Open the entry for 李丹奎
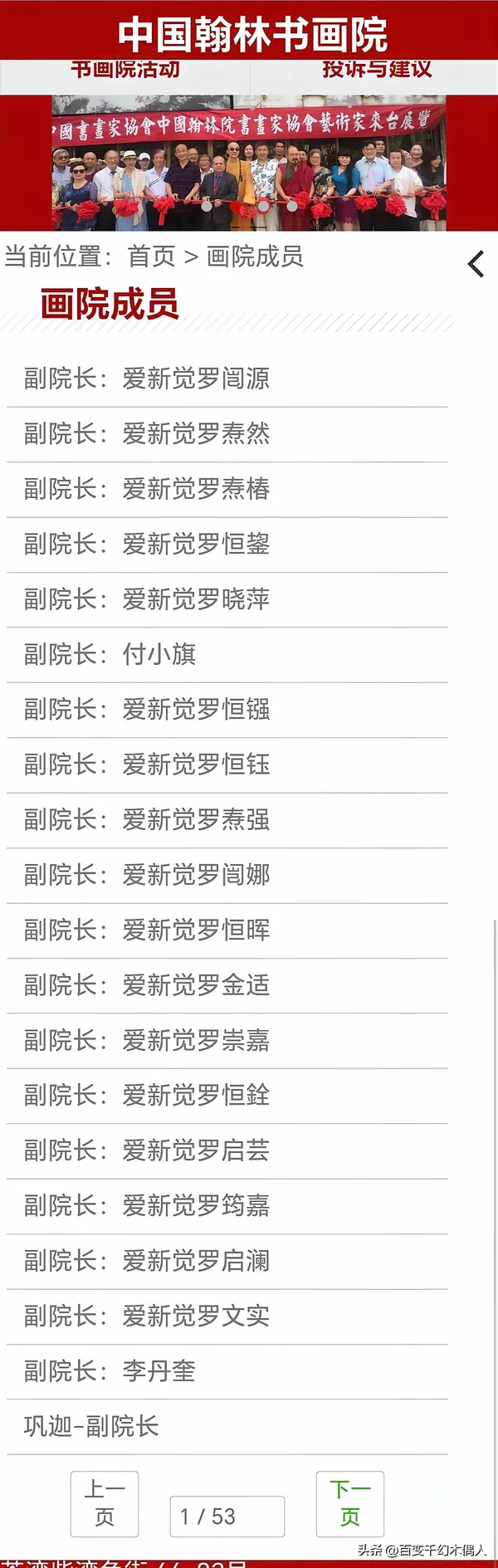The image size is (498, 1568). [x=227, y=1372]
